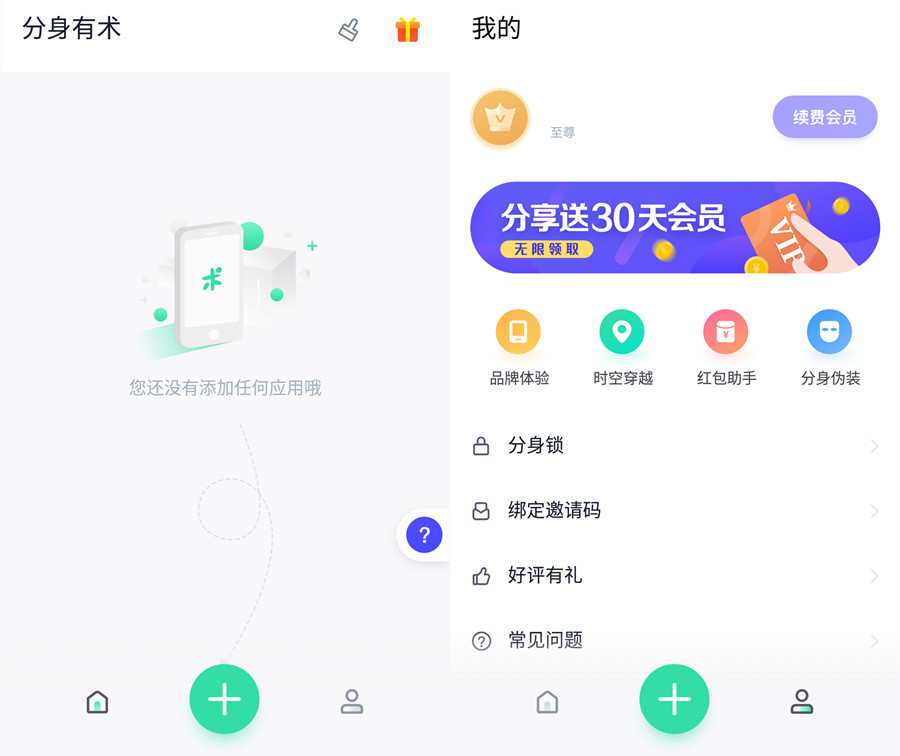Open the red gift box icon
This screenshot has width=900, height=756.
(407, 29)
